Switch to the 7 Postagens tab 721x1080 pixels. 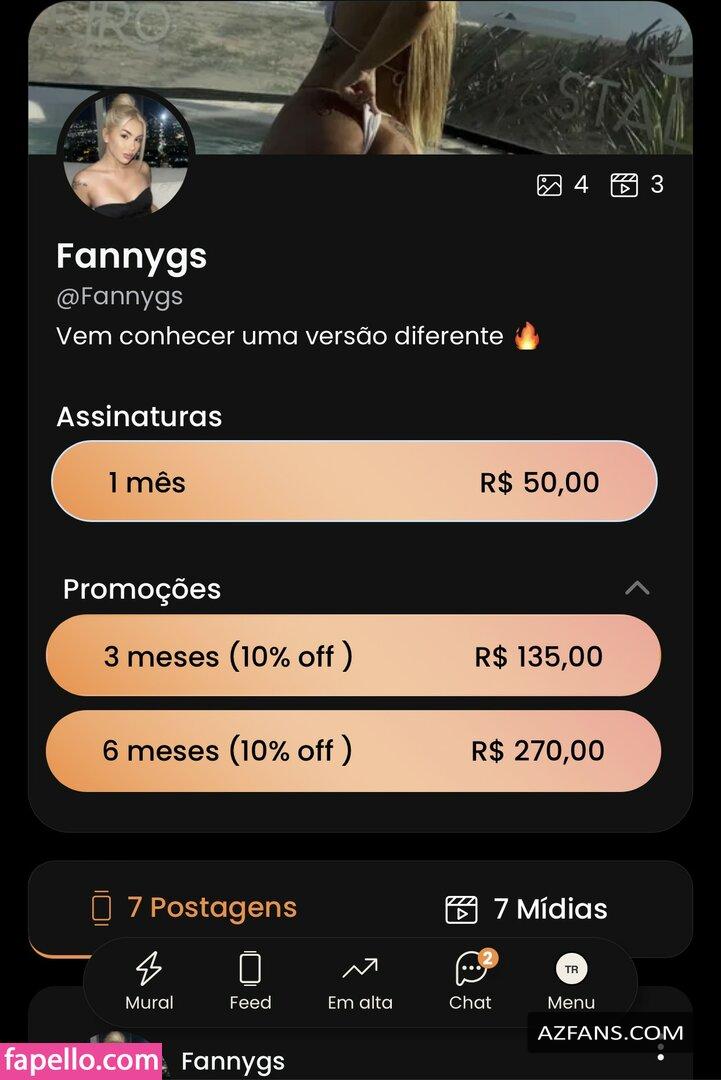(195, 908)
